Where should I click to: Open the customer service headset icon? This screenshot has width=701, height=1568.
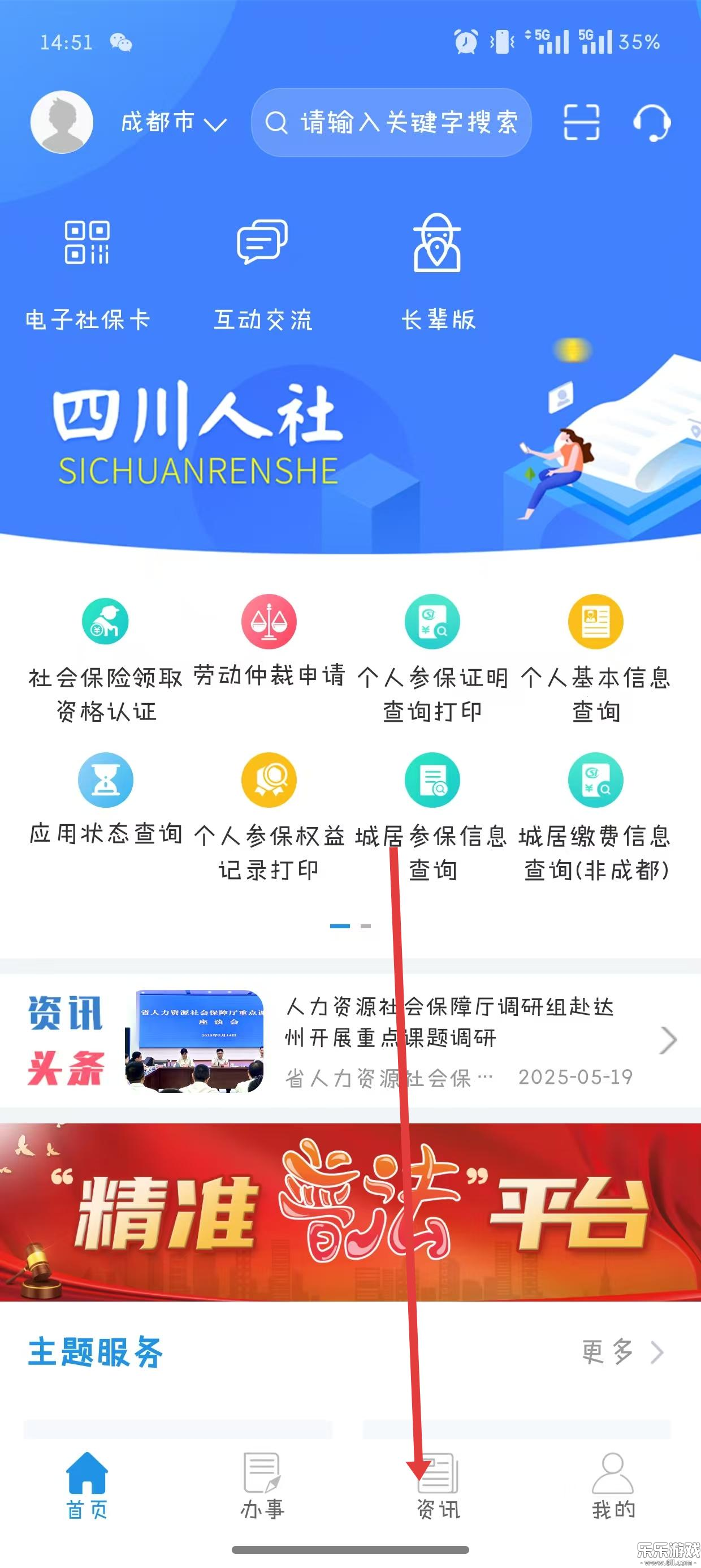click(651, 122)
